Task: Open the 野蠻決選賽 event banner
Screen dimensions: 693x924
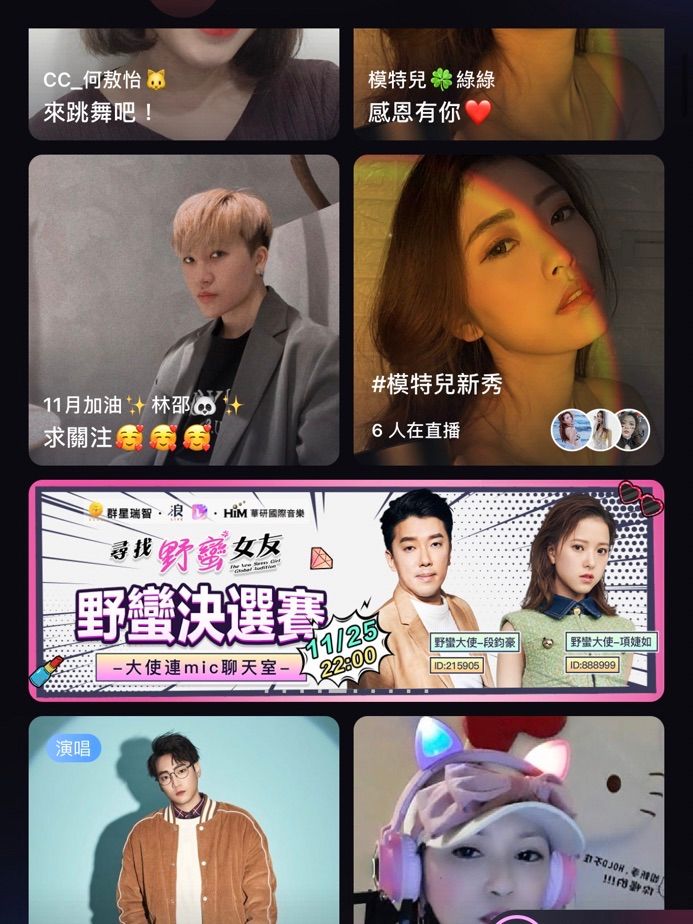Action: tap(346, 590)
